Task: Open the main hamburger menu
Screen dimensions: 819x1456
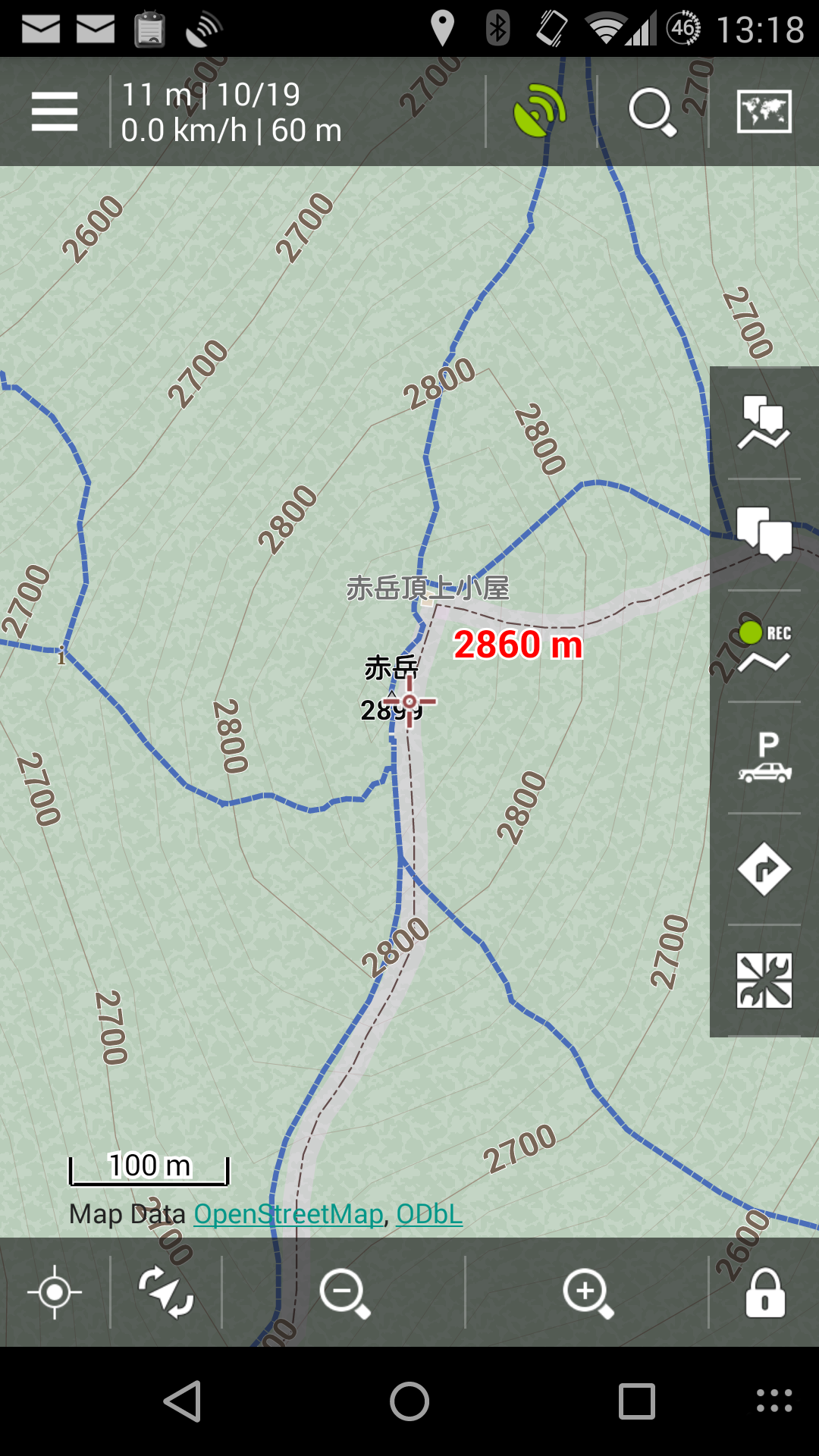Action: point(55,112)
